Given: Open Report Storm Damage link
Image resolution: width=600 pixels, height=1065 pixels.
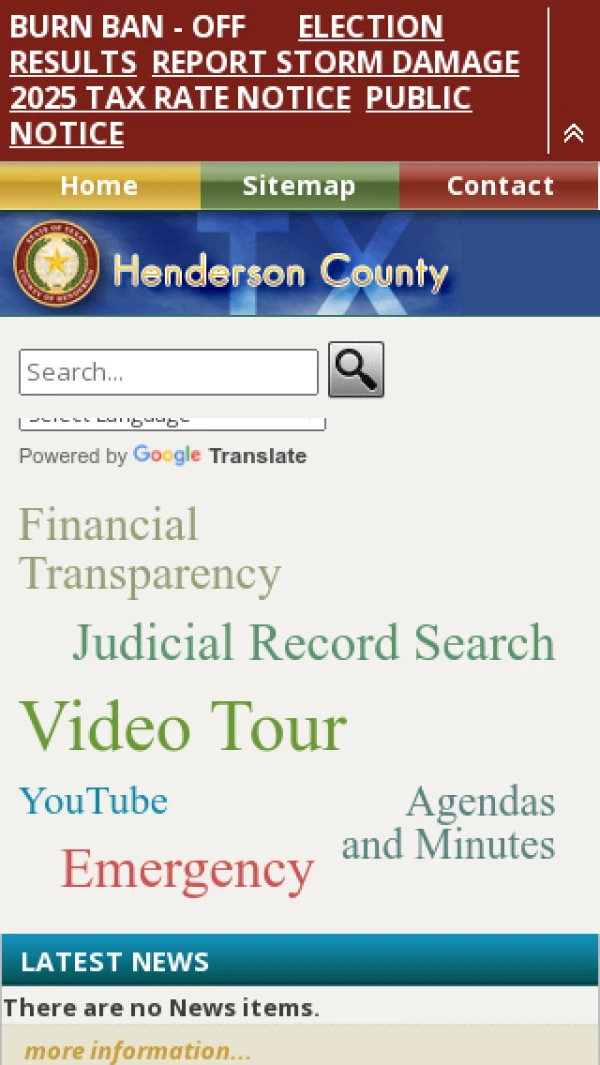Looking at the screenshot, I should coord(335,63).
